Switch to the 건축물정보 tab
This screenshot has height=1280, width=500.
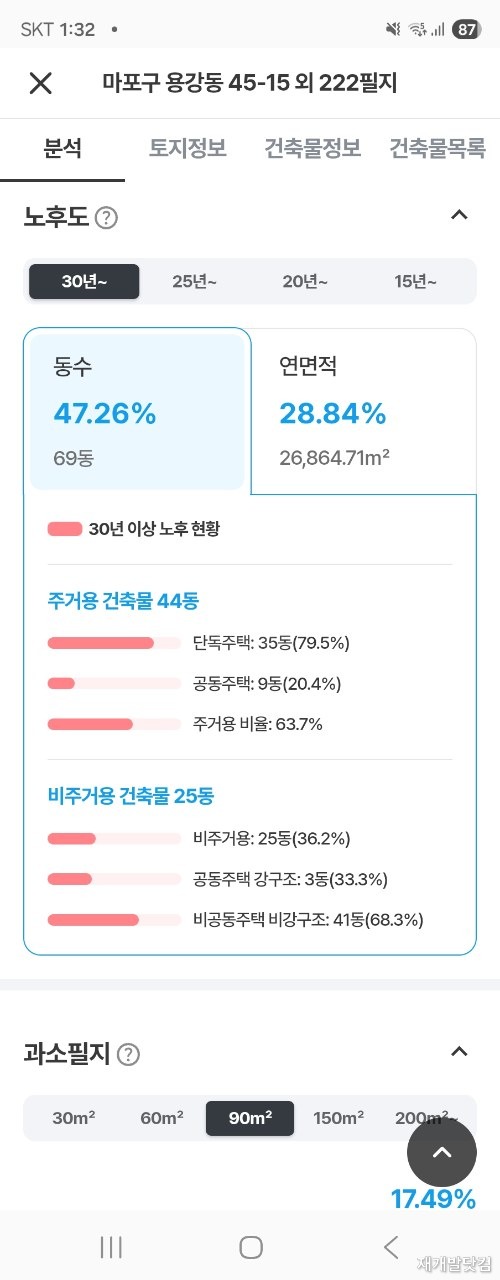click(312, 149)
